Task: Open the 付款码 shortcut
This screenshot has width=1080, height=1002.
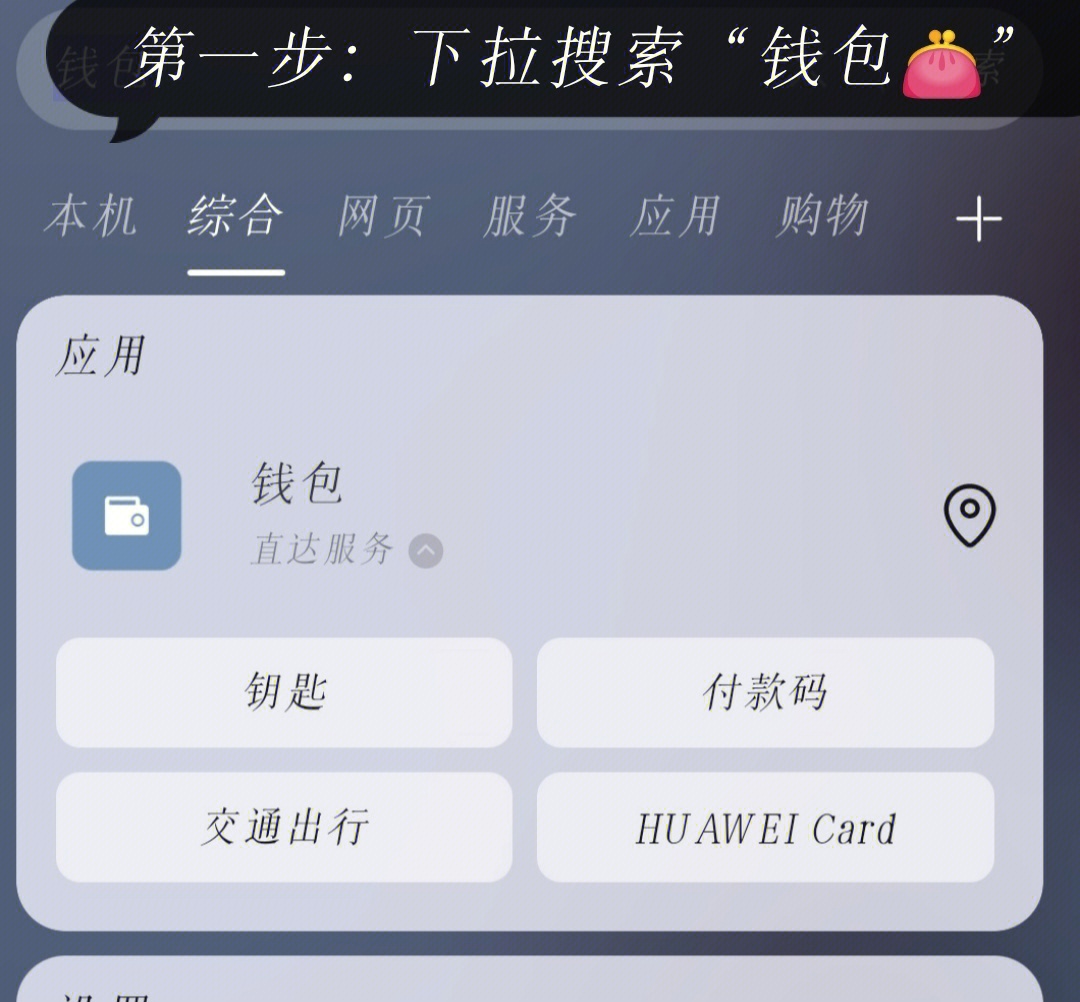Action: tap(765, 692)
